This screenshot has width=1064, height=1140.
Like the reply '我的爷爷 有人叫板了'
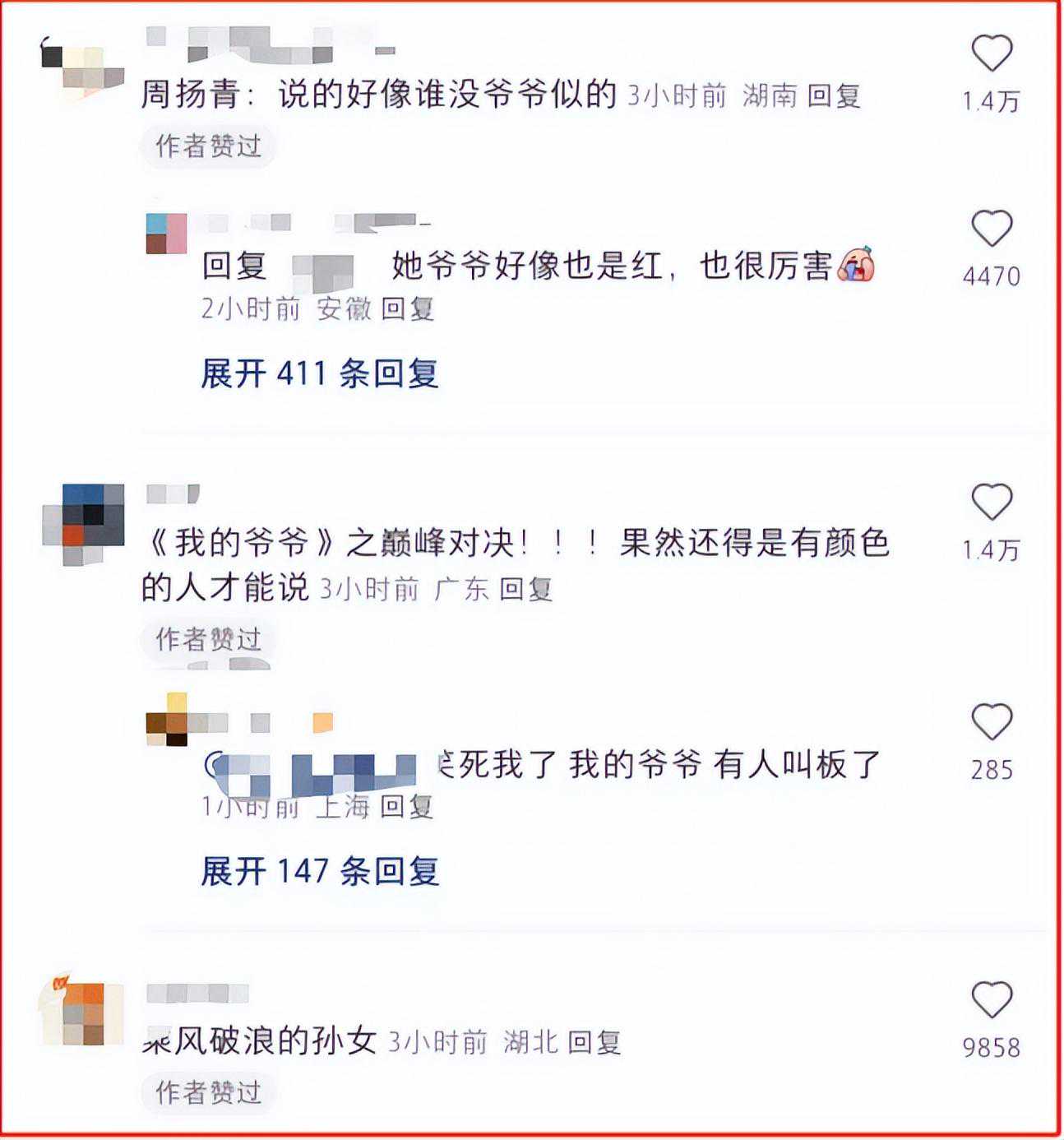click(992, 722)
